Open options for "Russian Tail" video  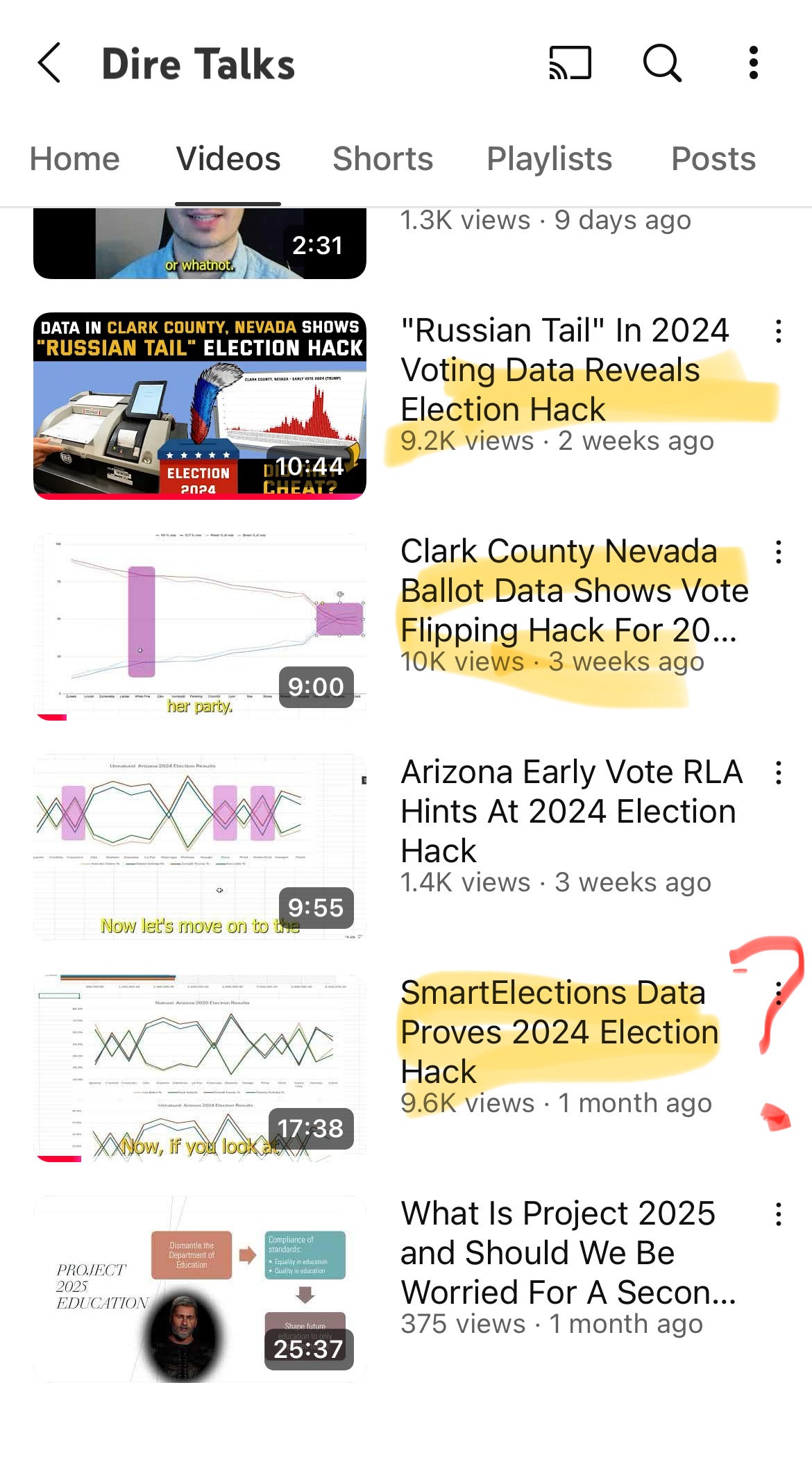[x=779, y=331]
